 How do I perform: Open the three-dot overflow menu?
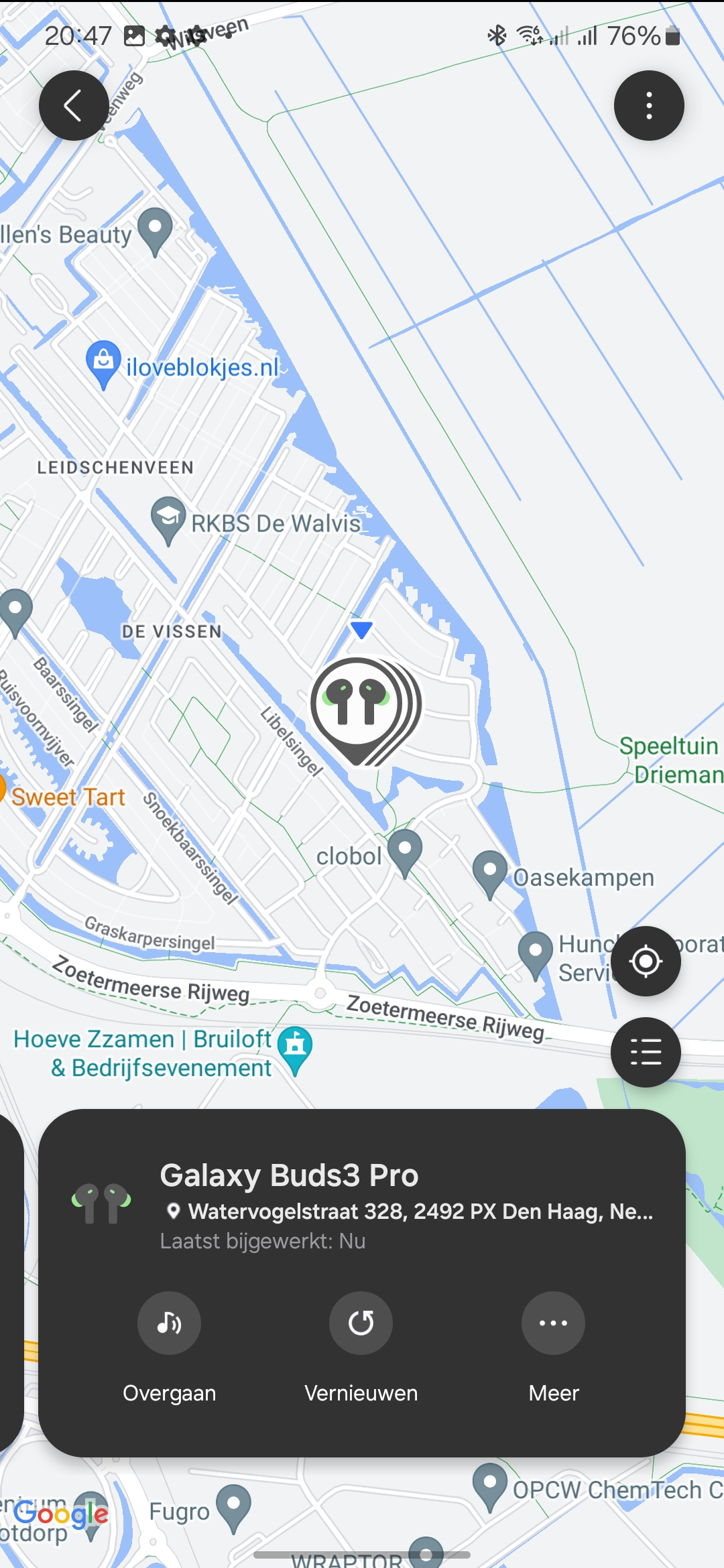click(x=649, y=106)
